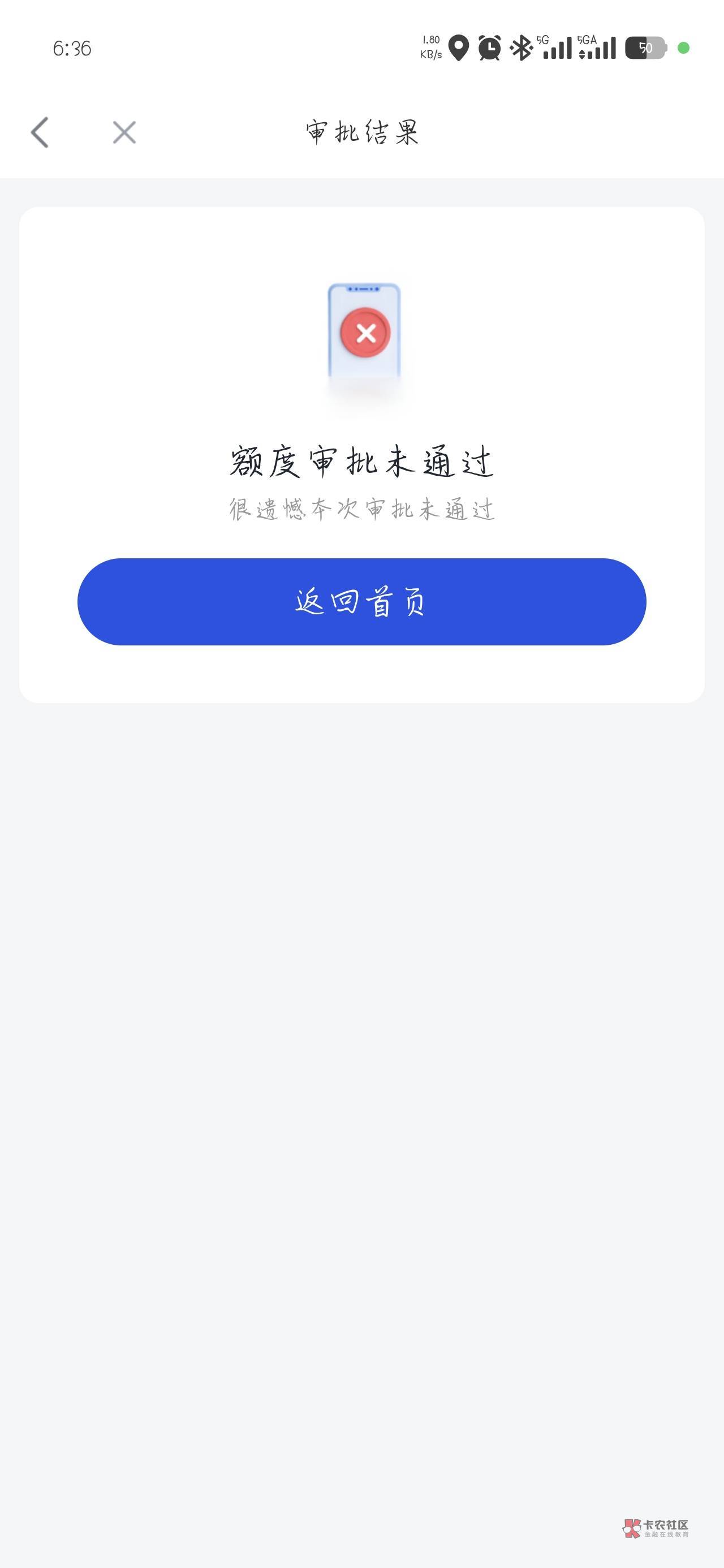
Task: Close the 审批结果 page
Action: coord(124,132)
